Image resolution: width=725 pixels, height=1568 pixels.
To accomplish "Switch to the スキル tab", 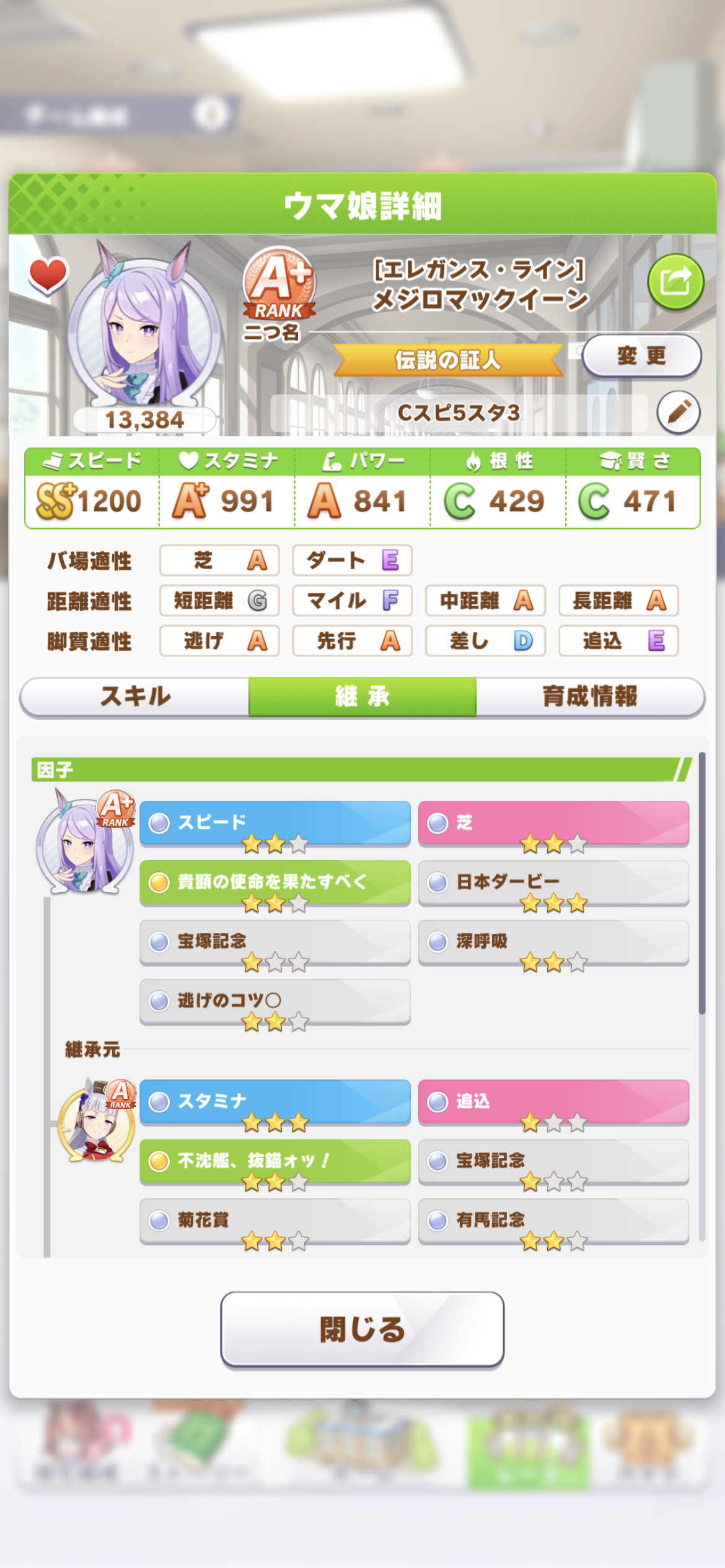I will pos(134,697).
